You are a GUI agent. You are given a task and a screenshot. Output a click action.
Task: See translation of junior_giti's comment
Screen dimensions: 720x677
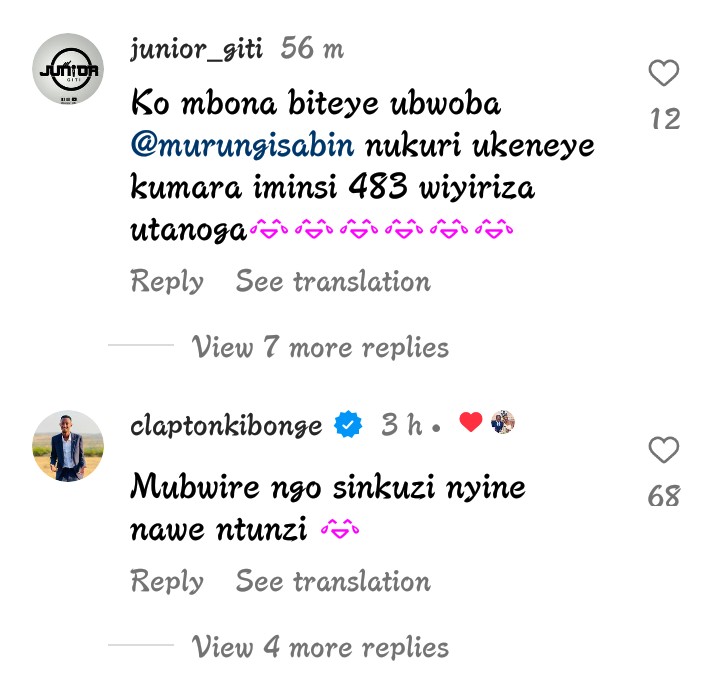point(333,282)
